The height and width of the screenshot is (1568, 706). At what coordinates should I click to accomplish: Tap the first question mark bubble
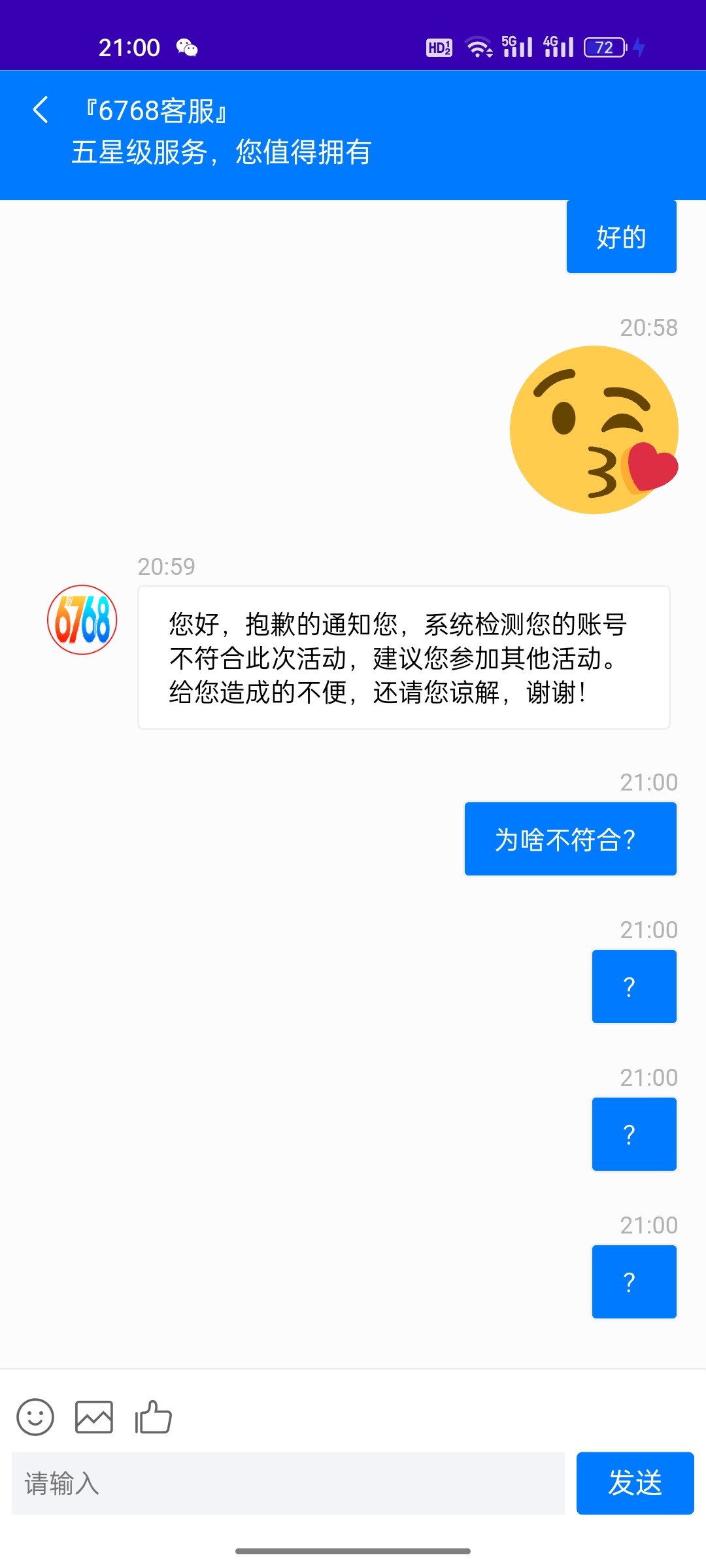click(633, 987)
